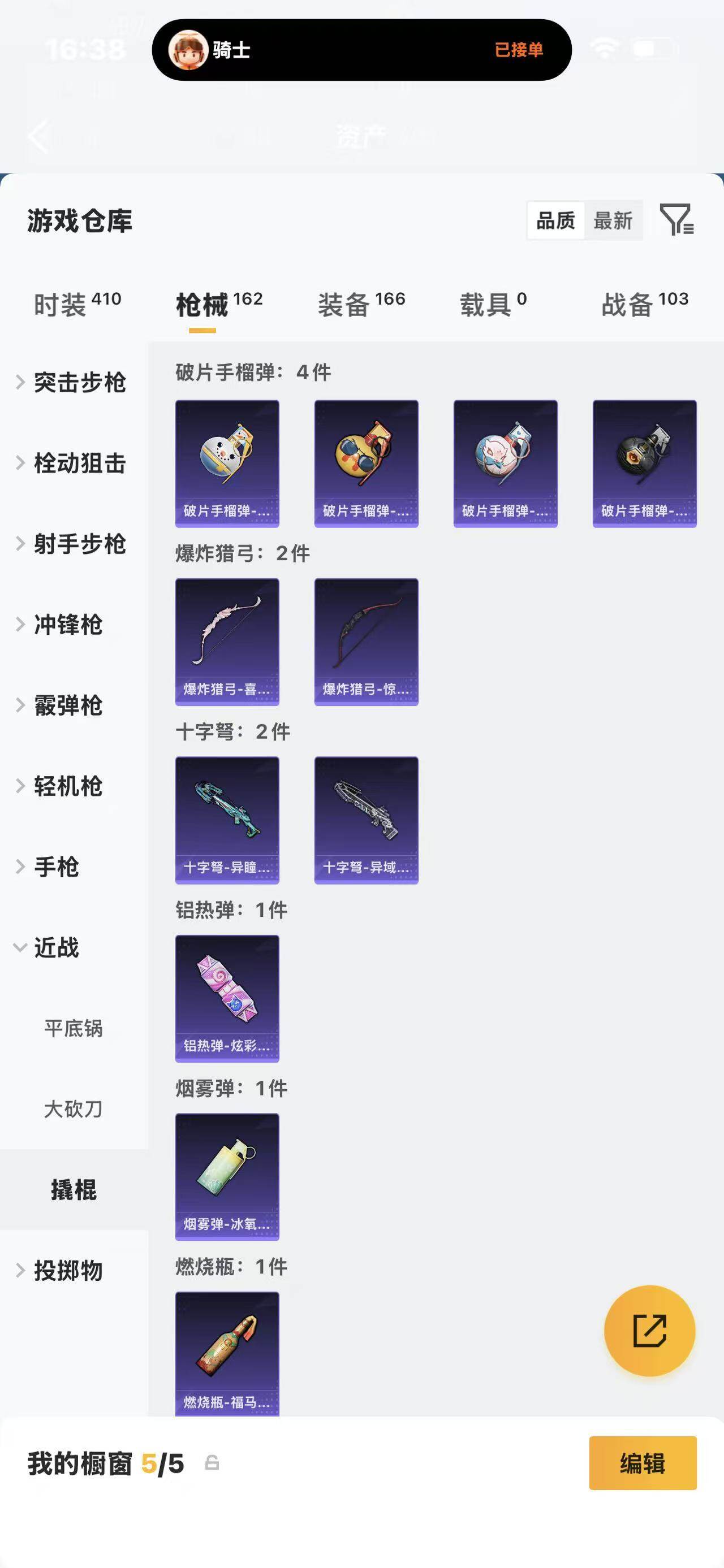Select 平底锅 subcategory
The height and width of the screenshot is (1568, 724).
73,1028
